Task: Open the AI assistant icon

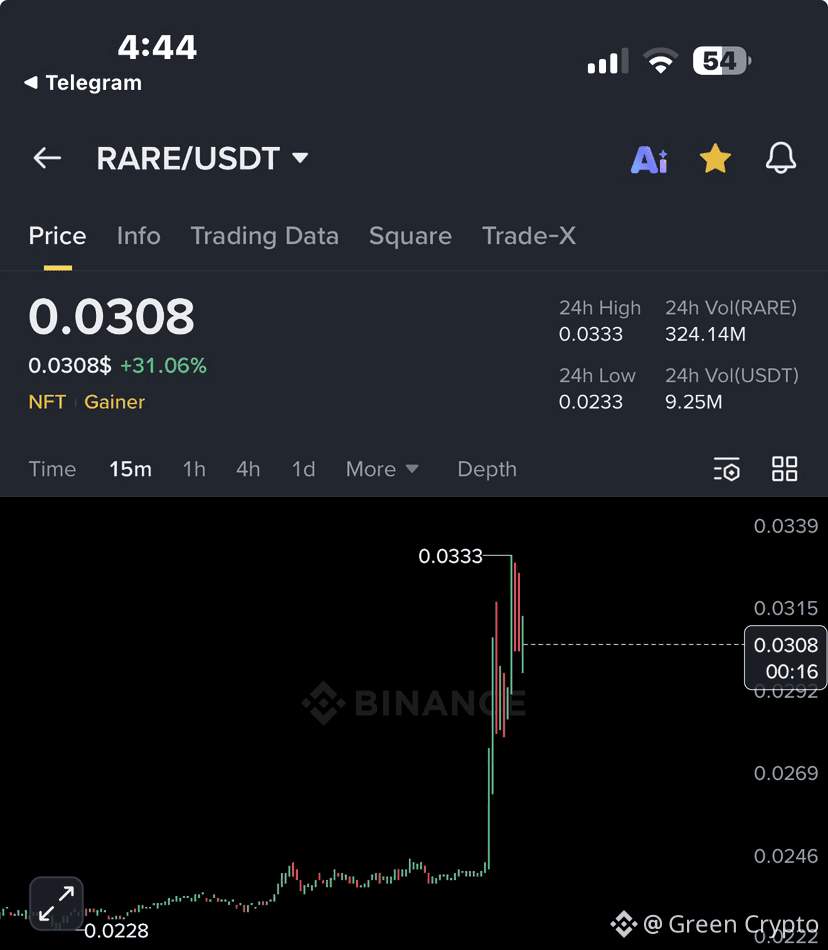Action: click(648, 158)
